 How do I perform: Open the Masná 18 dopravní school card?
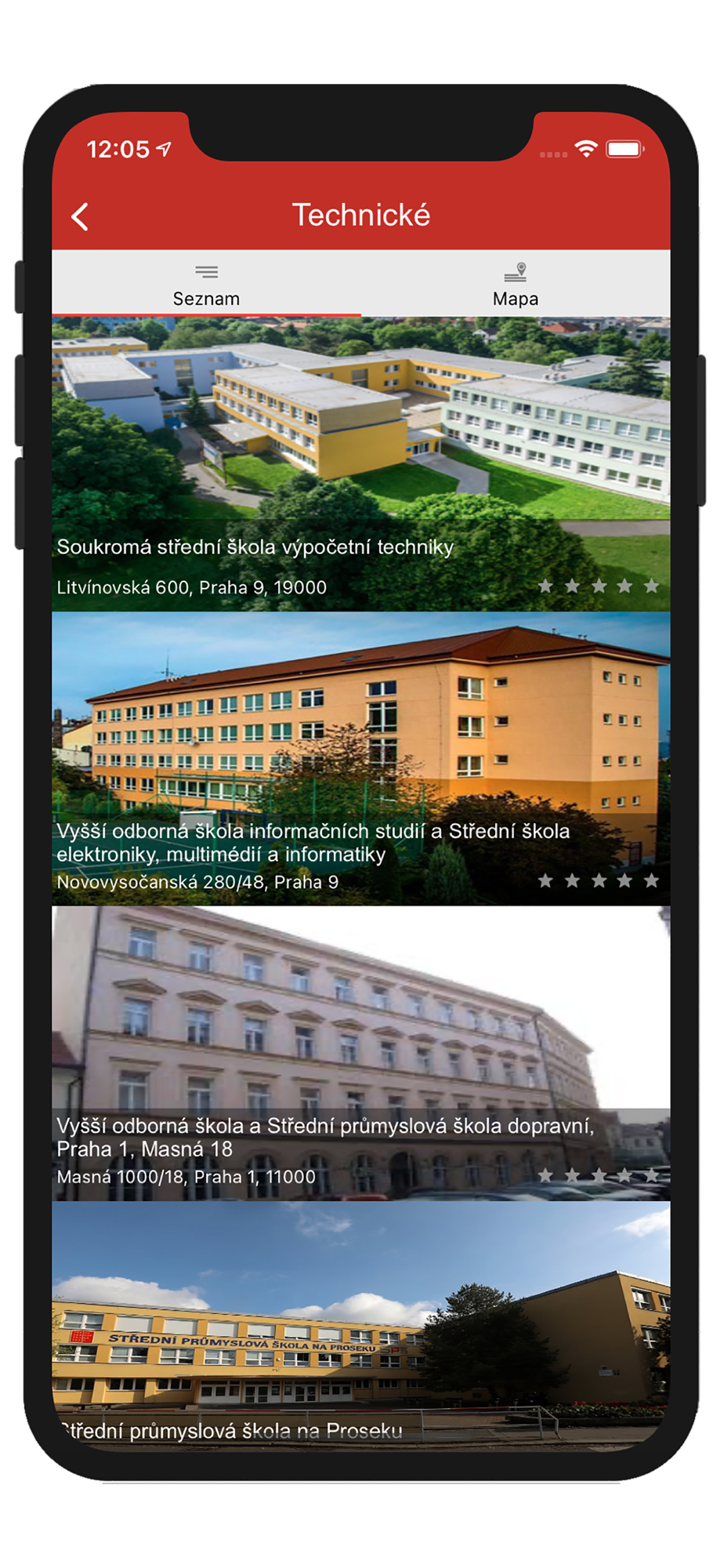point(361,1054)
